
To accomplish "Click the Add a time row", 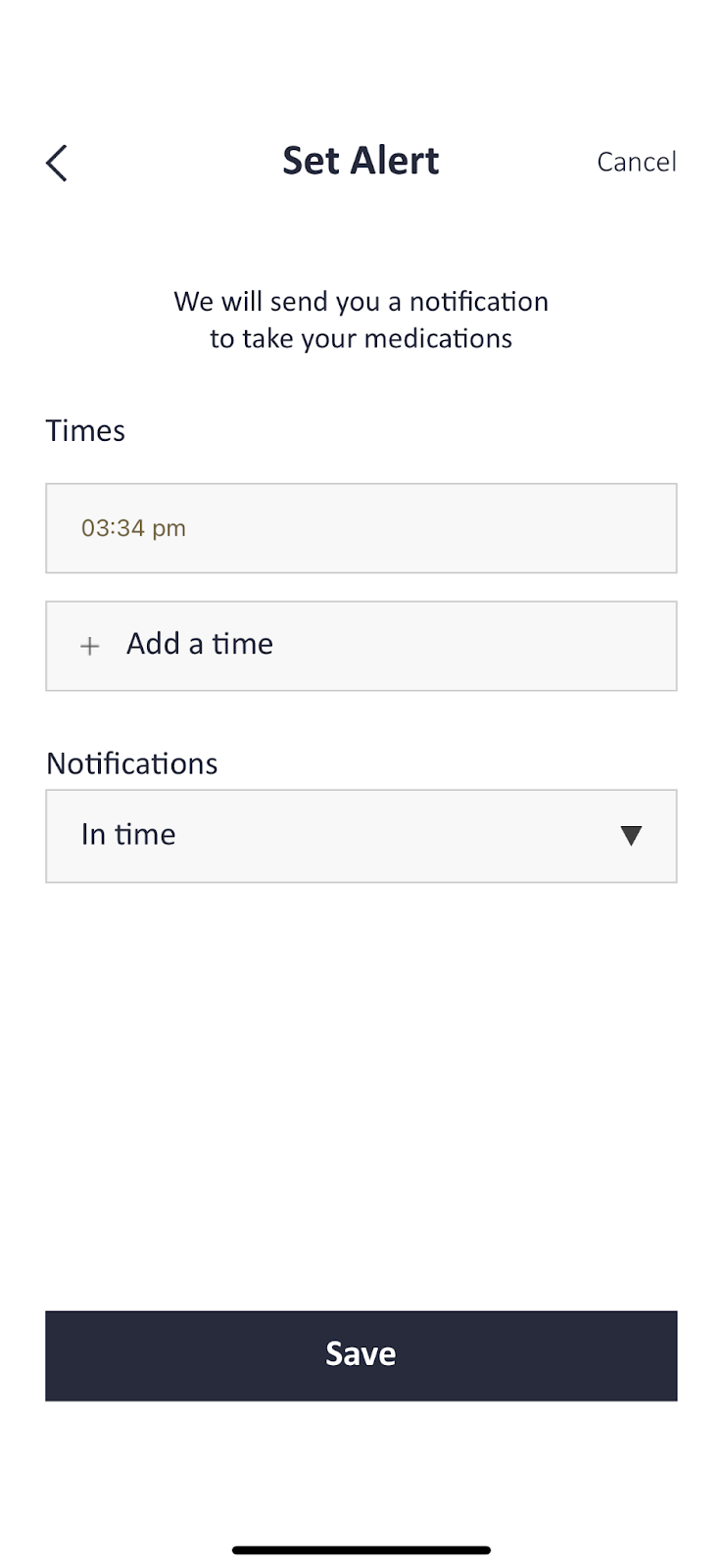I will click(361, 646).
